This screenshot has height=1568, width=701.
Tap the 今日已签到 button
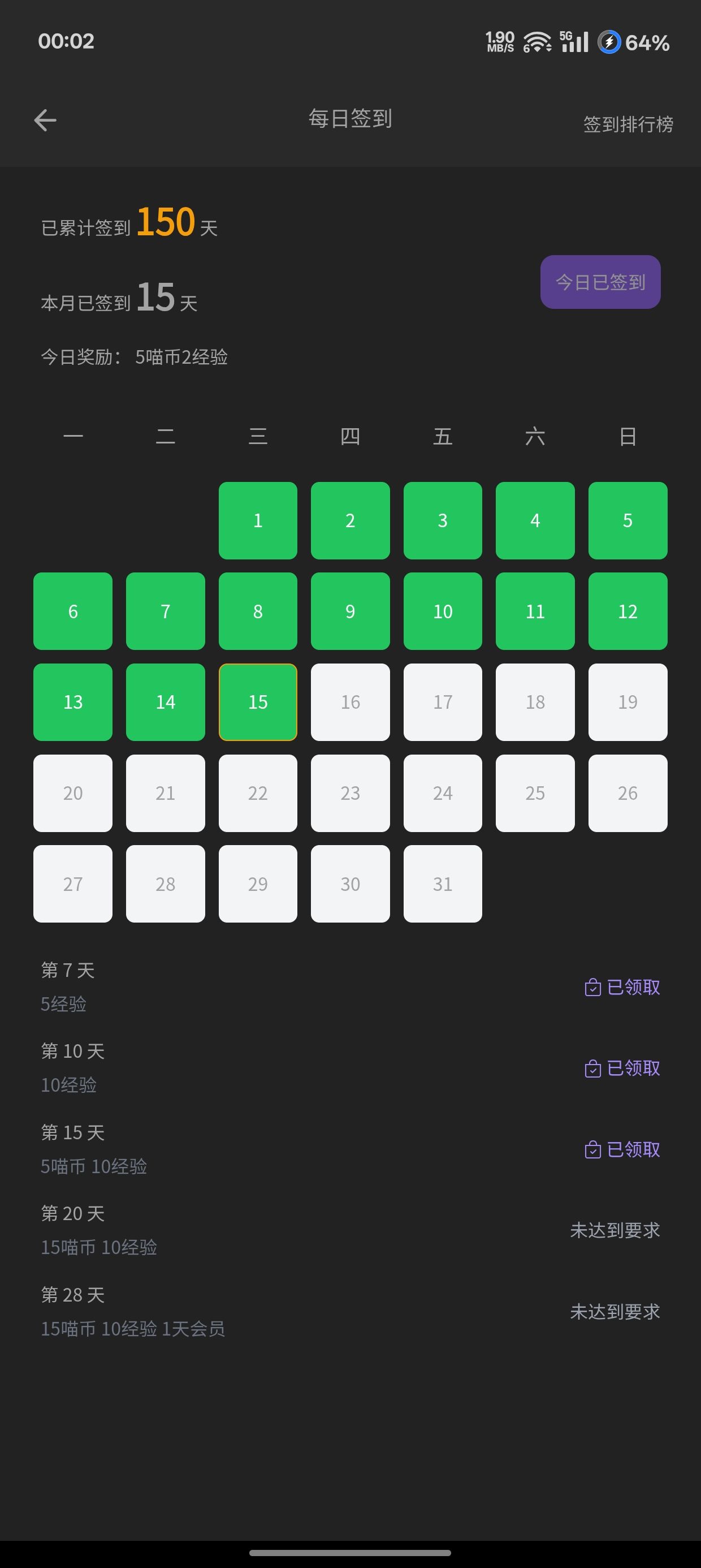click(600, 282)
